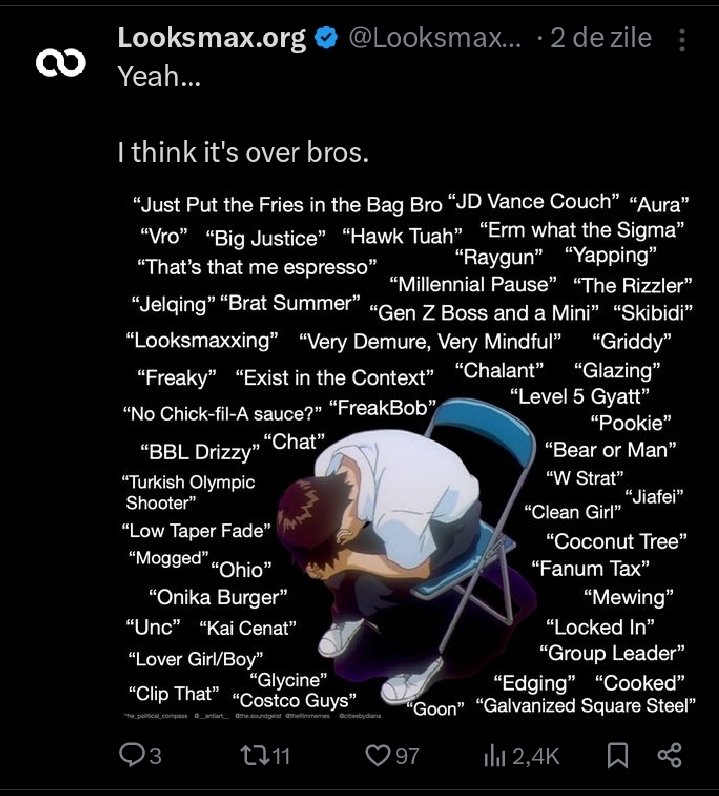Open the slang terms meme image
This screenshot has width=719, height=796.
408,450
